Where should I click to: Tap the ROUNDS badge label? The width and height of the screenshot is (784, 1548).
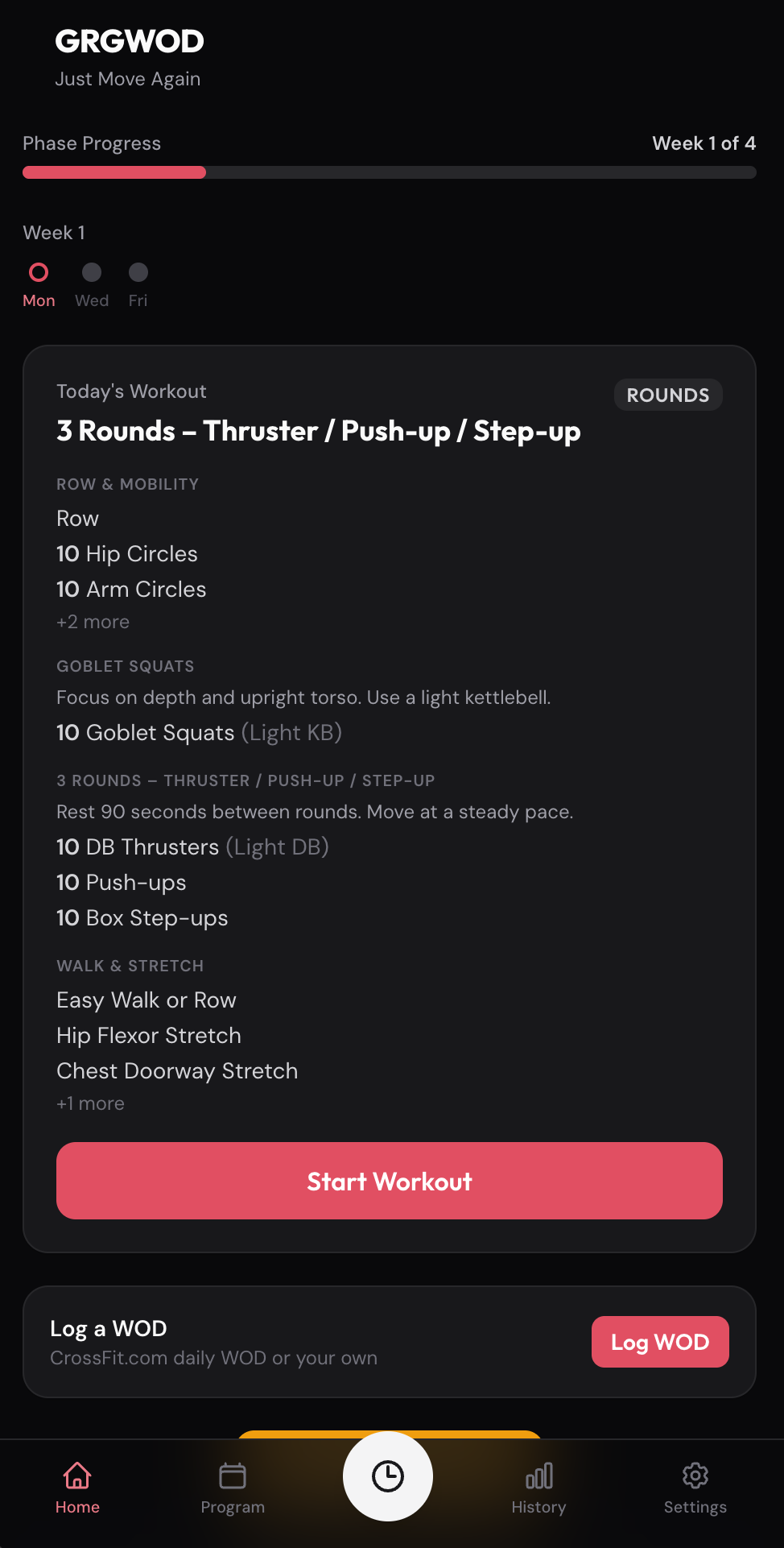(x=667, y=395)
